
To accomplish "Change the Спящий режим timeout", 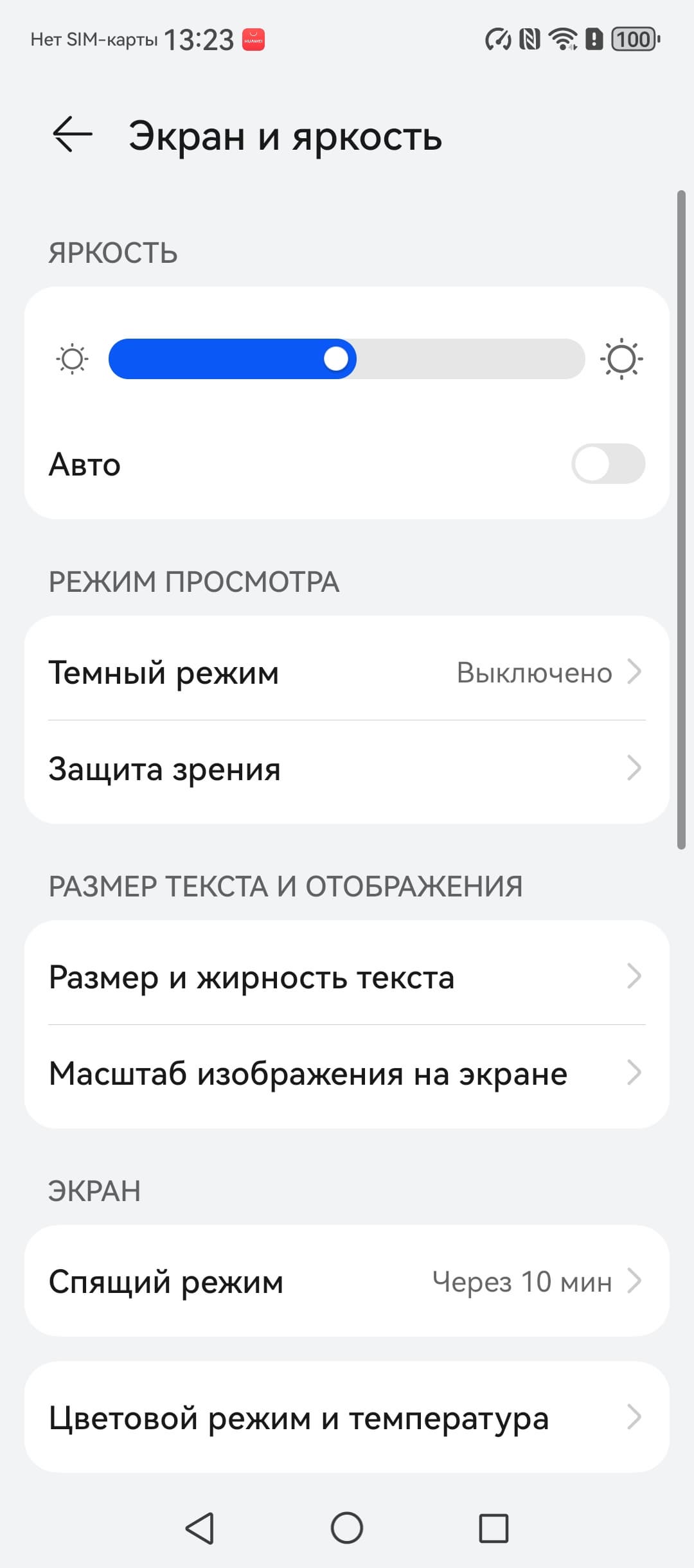I will tap(347, 1281).
